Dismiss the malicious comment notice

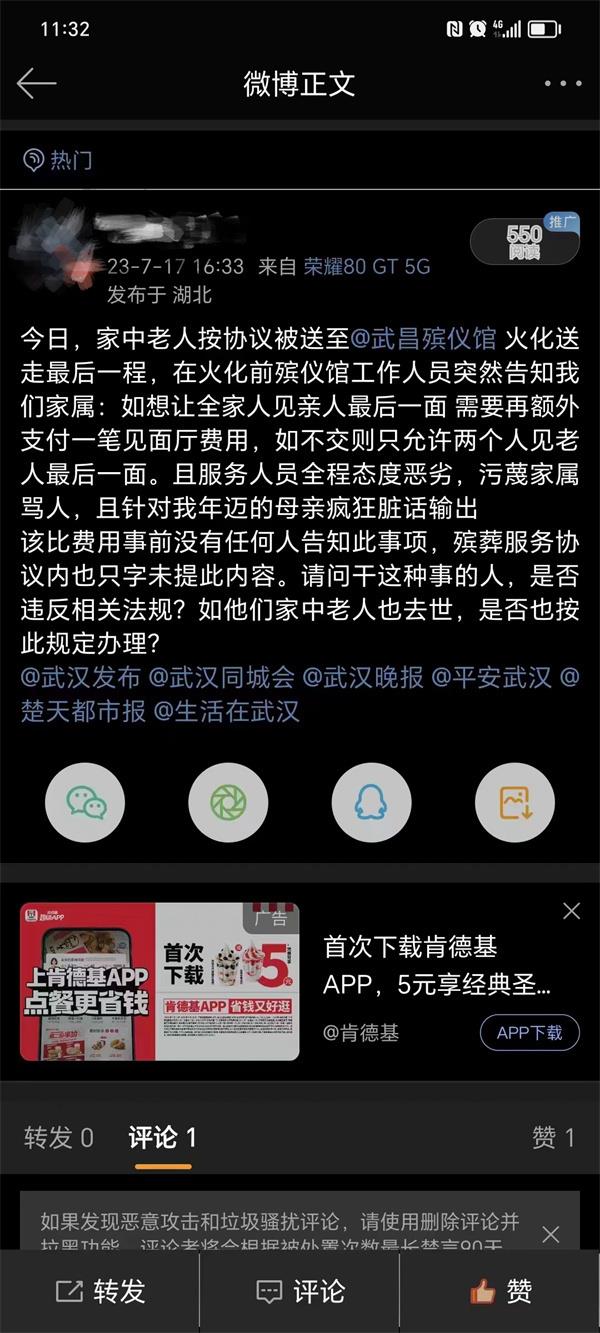tap(550, 1234)
